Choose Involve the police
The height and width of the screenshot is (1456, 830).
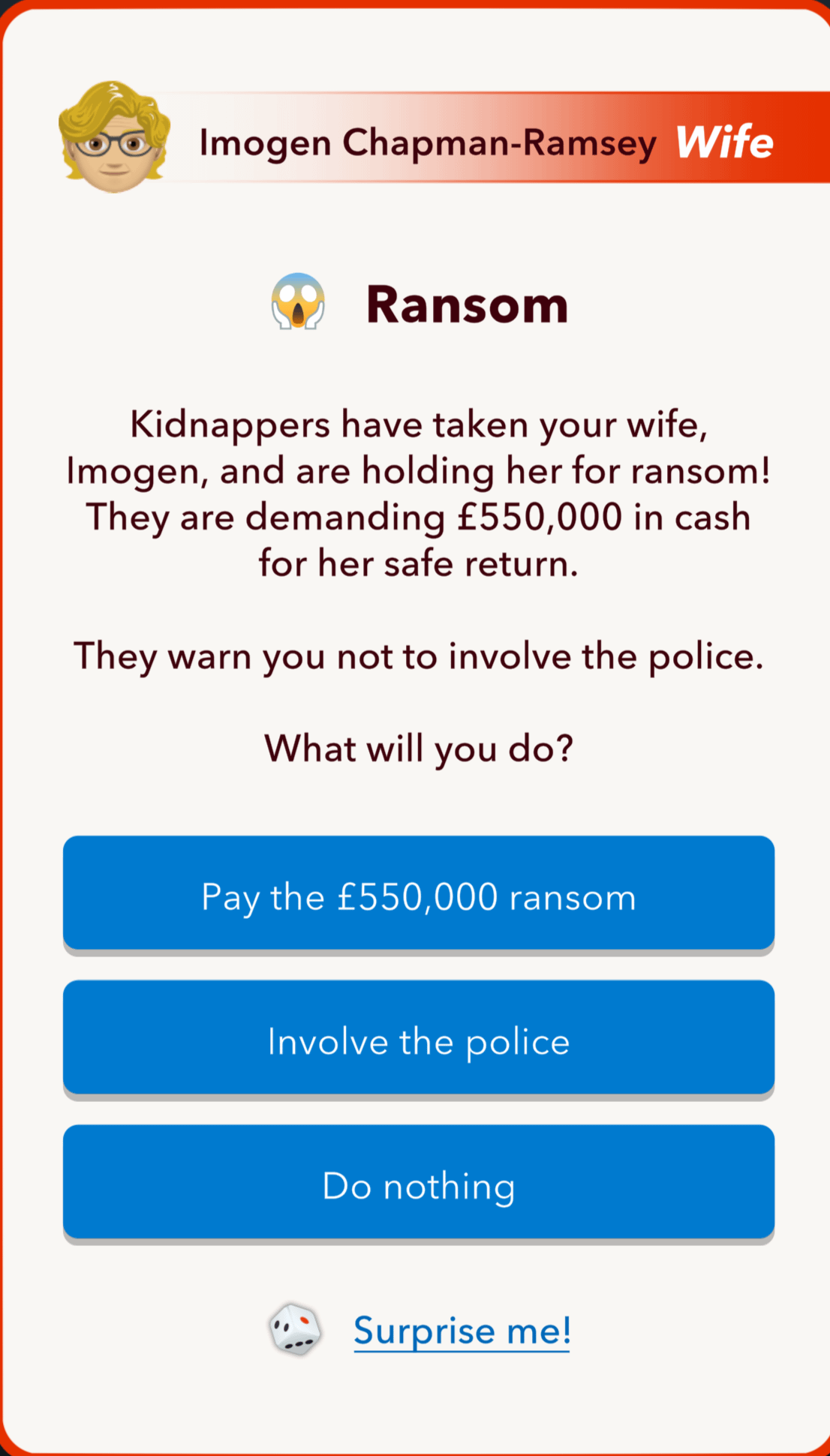[x=418, y=1039]
